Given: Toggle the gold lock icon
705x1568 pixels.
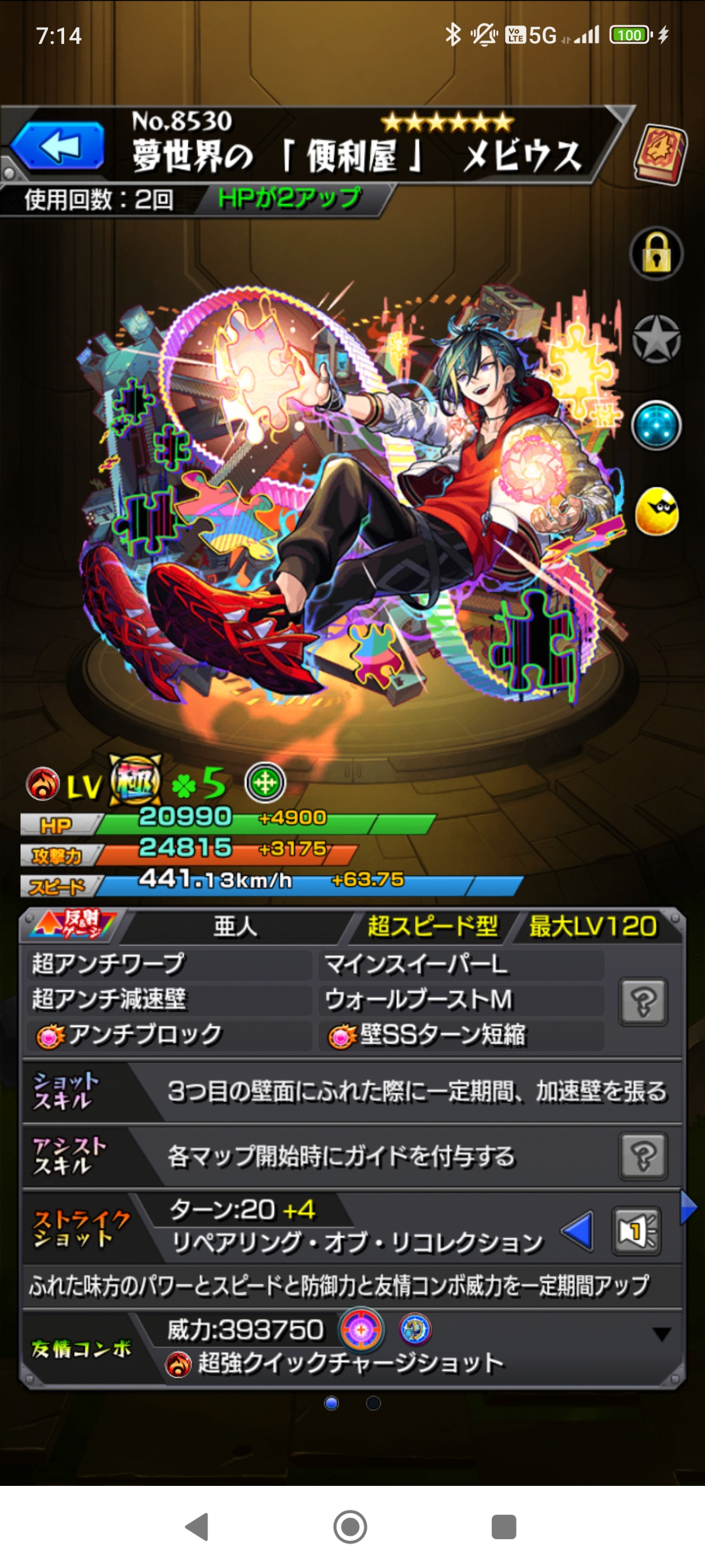Looking at the screenshot, I should [x=656, y=253].
